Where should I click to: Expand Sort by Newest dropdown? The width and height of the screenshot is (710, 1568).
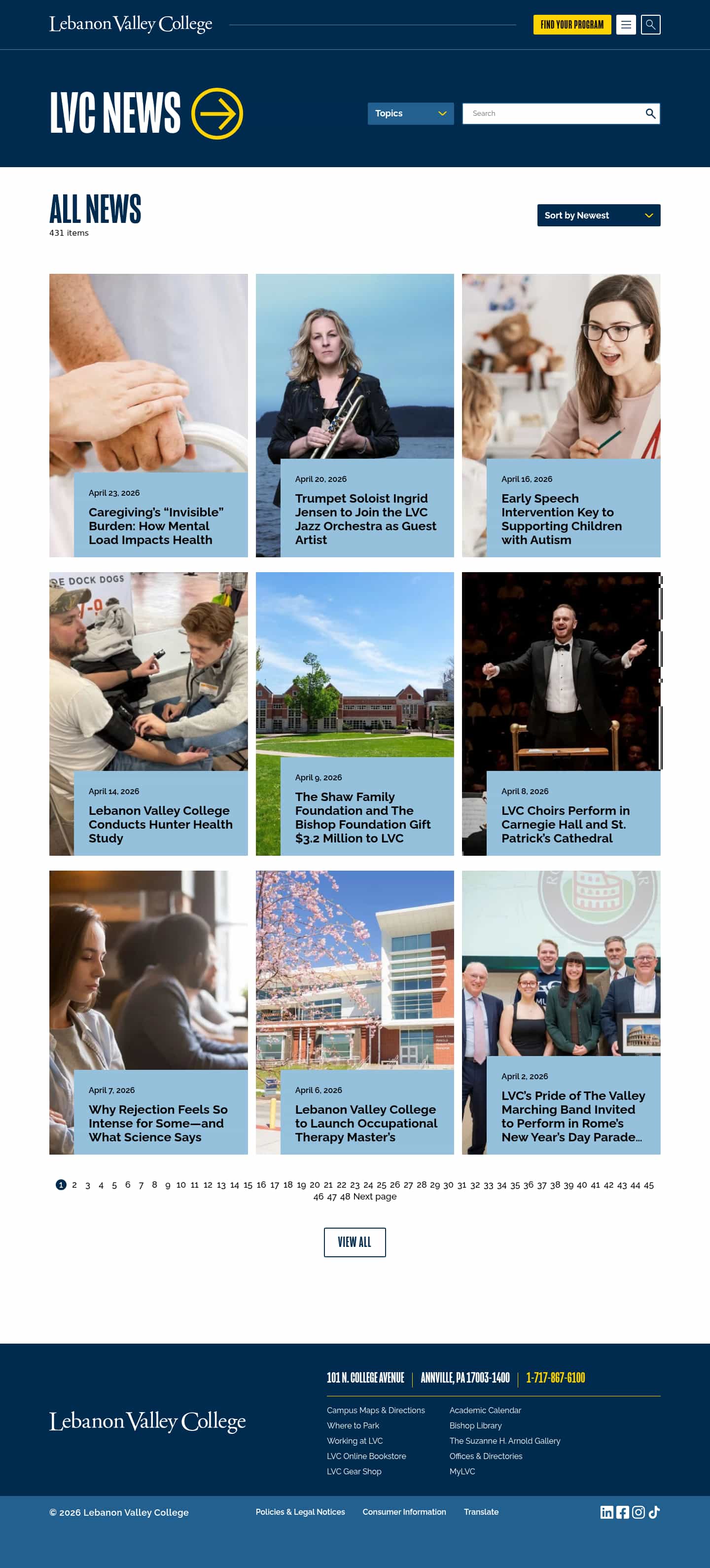click(x=598, y=216)
